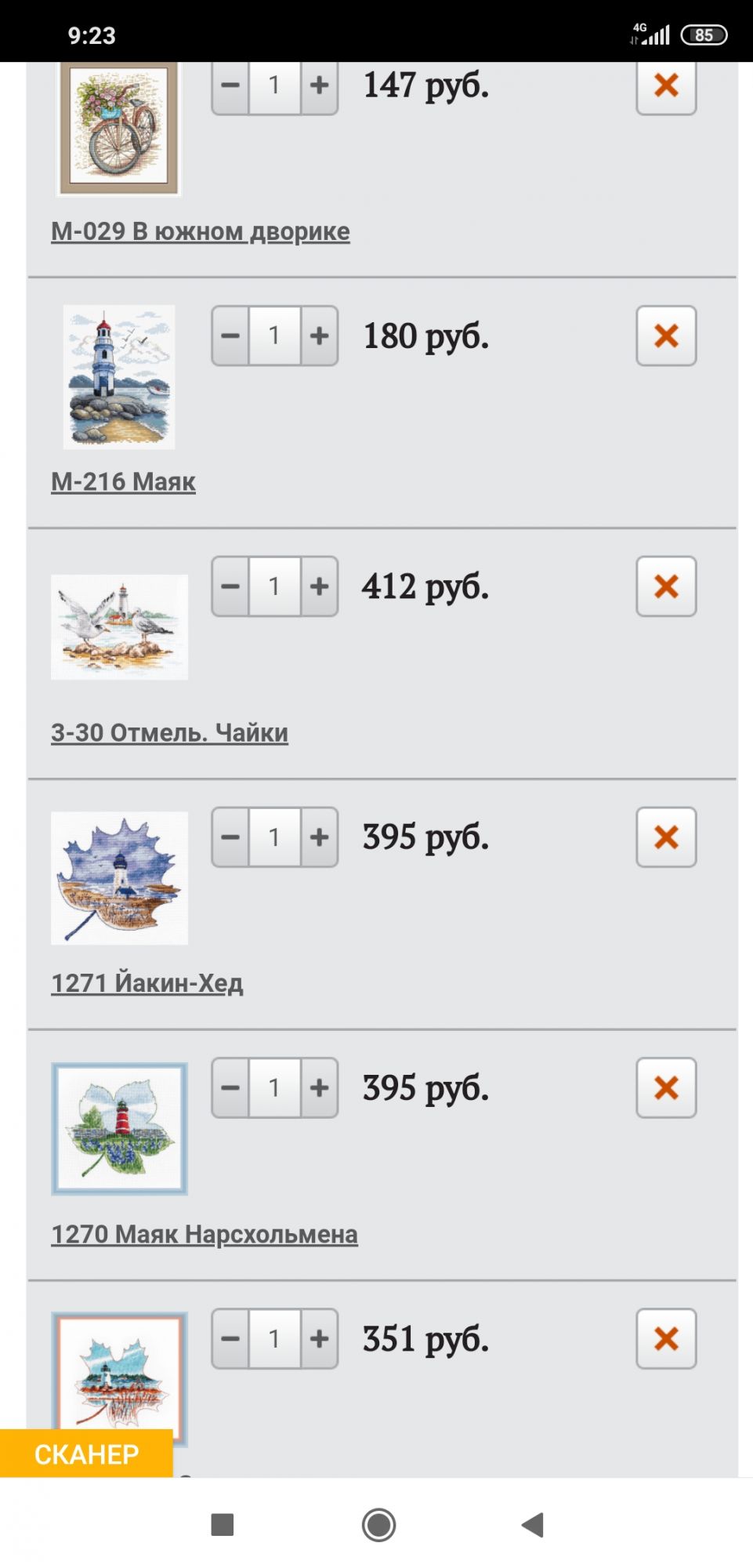
Task: Go back using the system back button
Action: (x=533, y=1525)
